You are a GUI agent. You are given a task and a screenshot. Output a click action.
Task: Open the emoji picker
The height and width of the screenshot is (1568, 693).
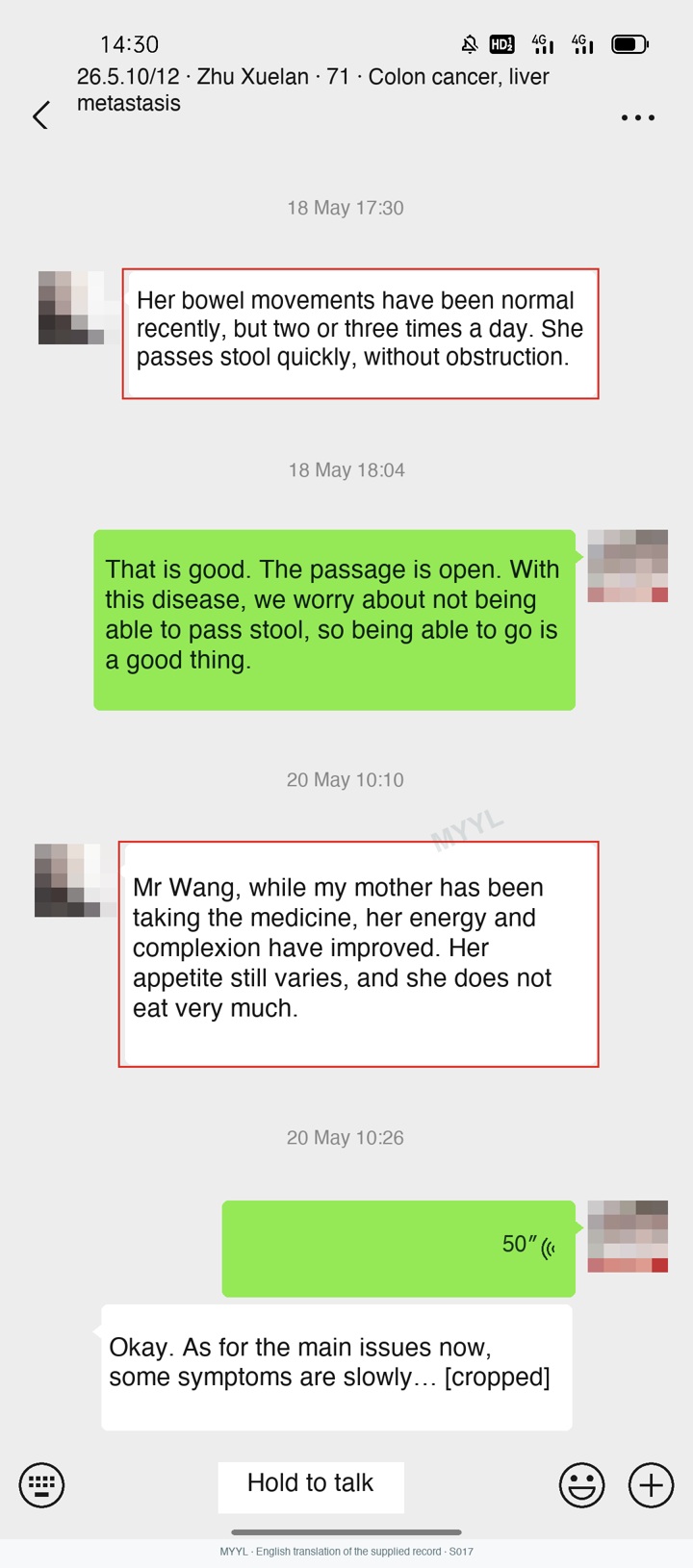point(581,1484)
